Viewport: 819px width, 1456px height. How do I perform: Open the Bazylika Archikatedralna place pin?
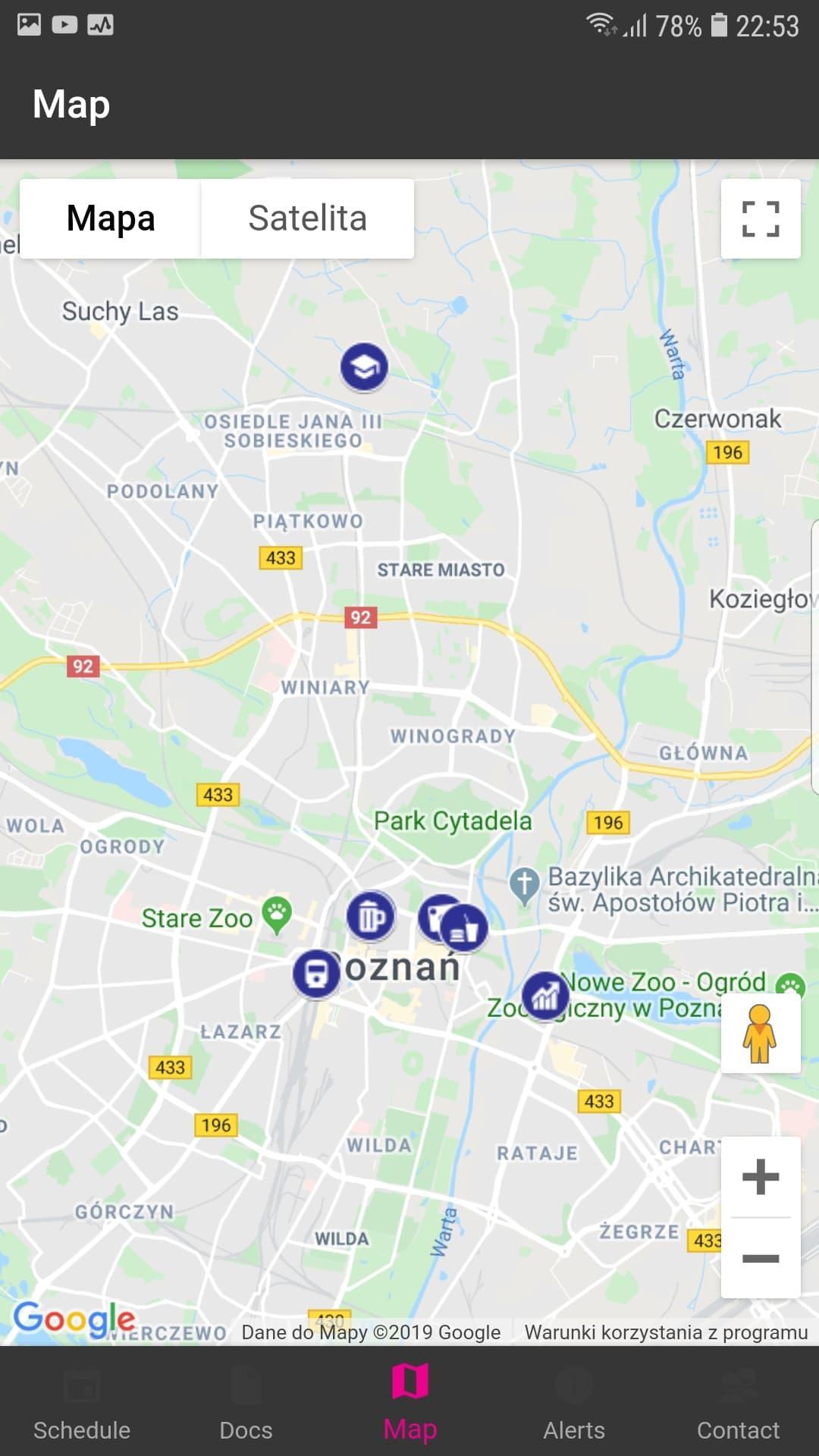(x=523, y=884)
